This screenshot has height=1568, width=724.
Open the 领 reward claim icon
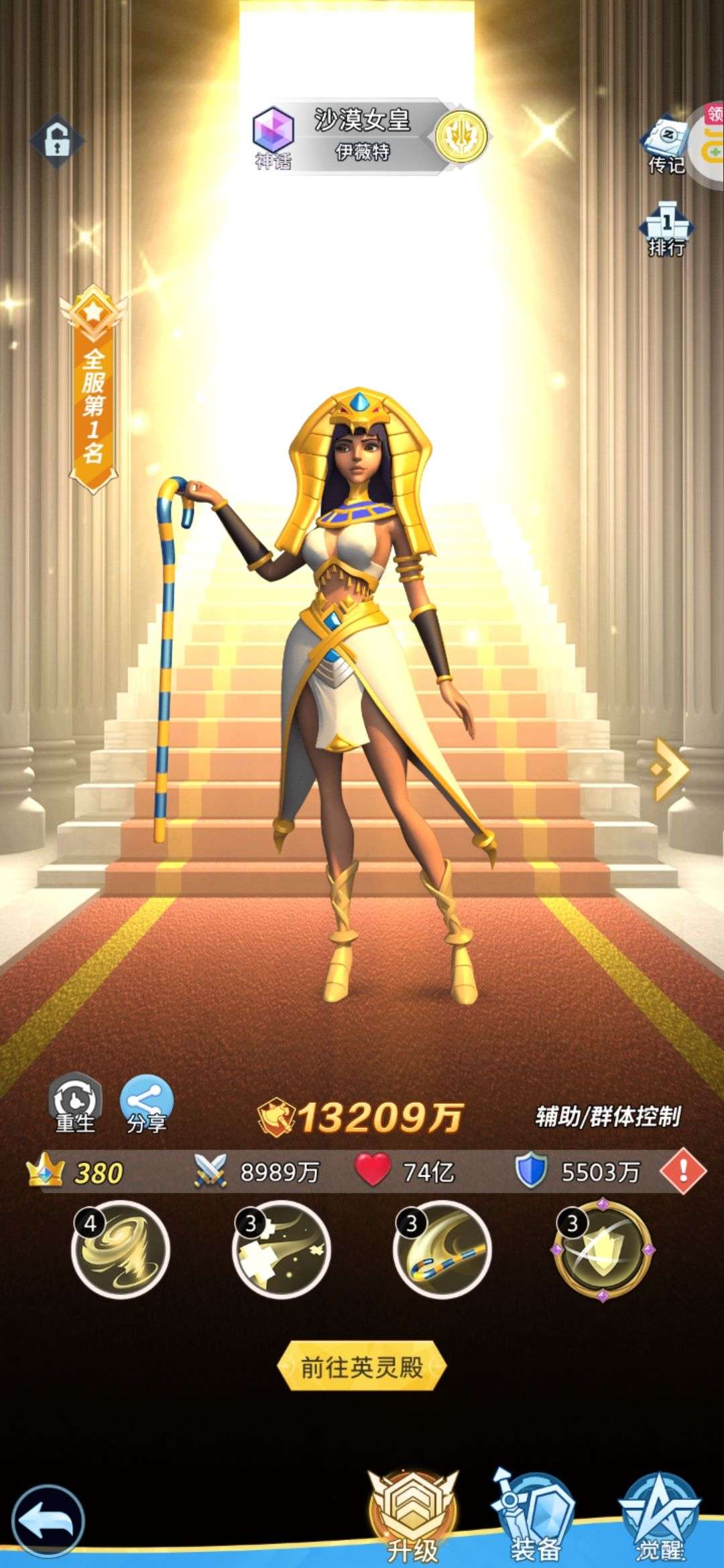coord(711,137)
